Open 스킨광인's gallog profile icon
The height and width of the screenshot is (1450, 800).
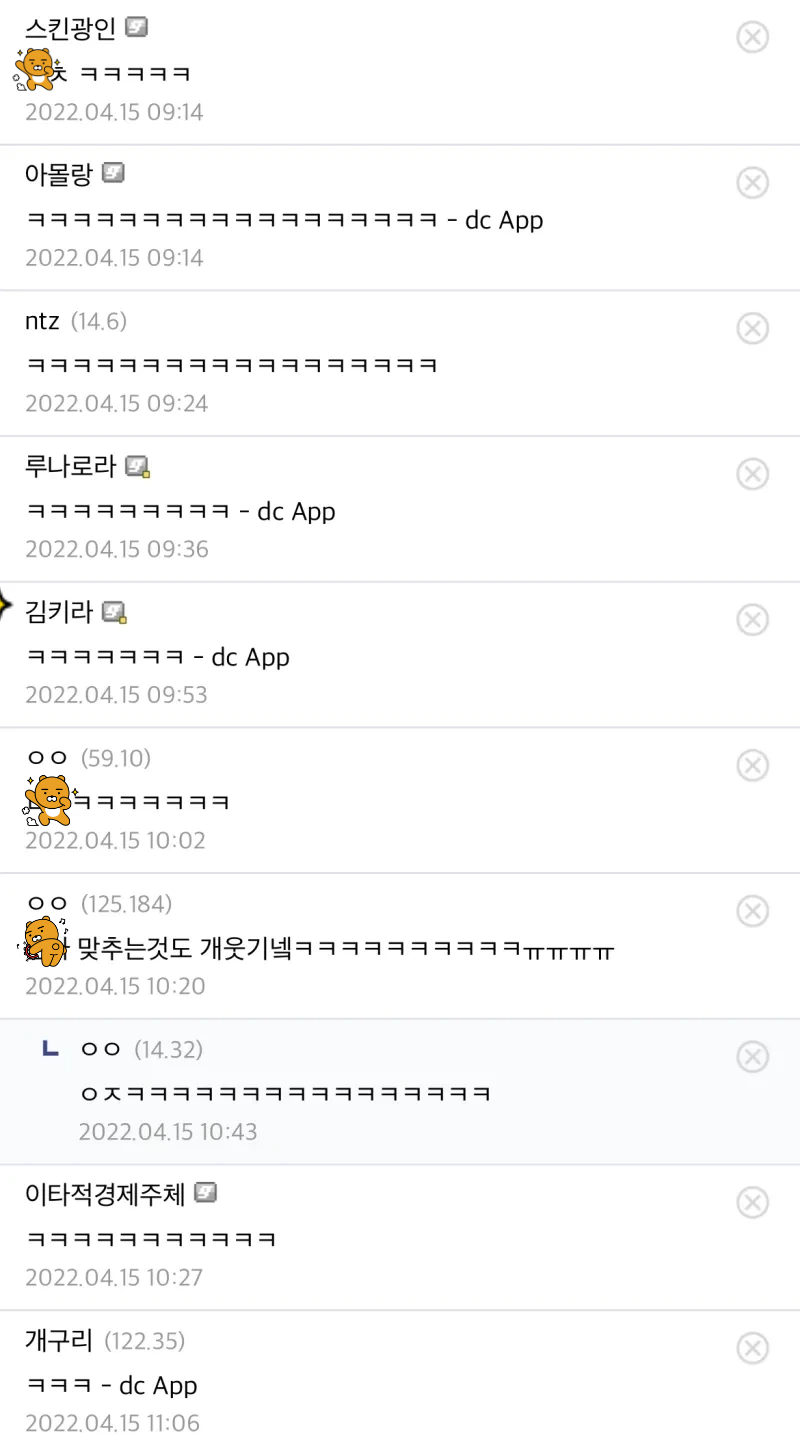click(136, 27)
